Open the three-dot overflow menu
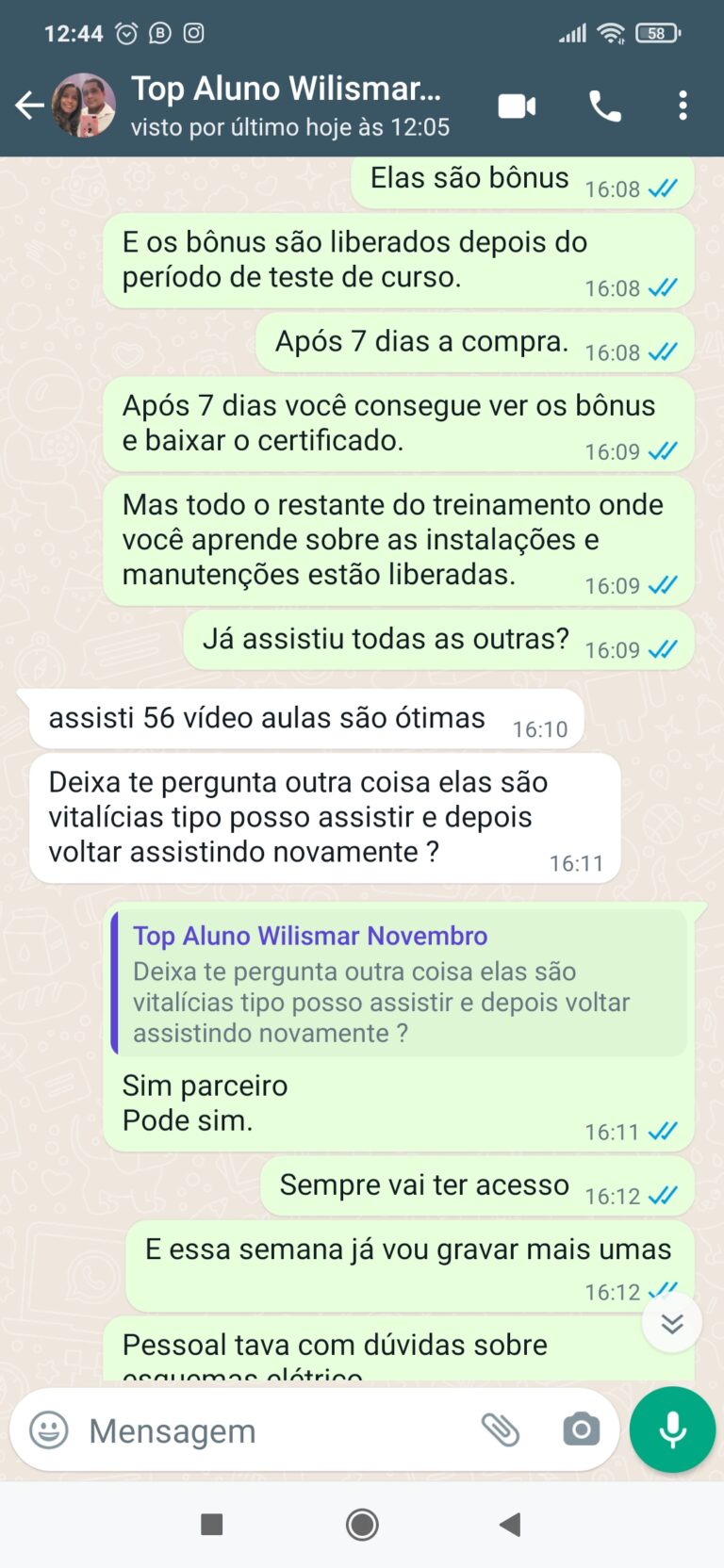The width and height of the screenshot is (724, 1568). point(683,106)
